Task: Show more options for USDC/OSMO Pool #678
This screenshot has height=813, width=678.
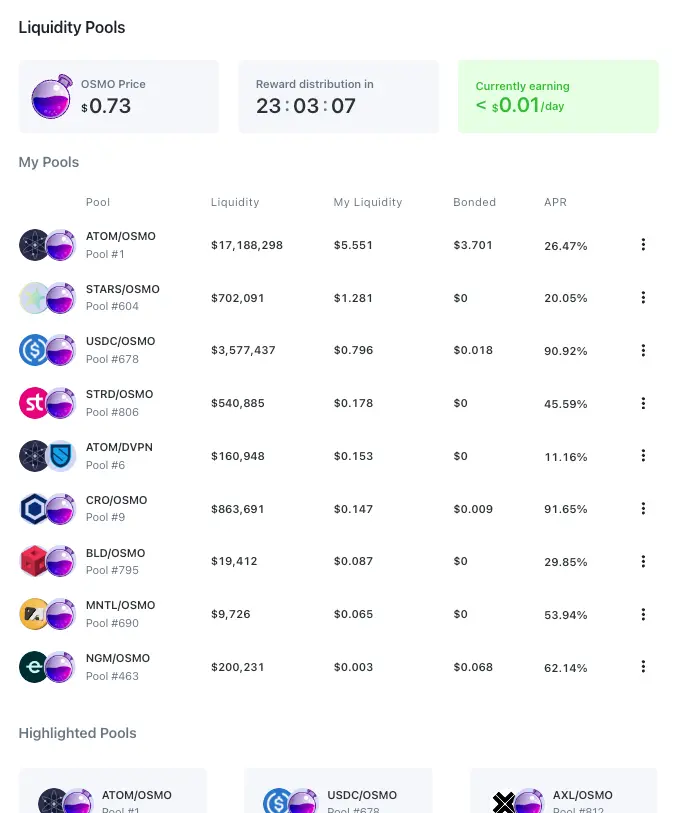Action: pos(643,350)
